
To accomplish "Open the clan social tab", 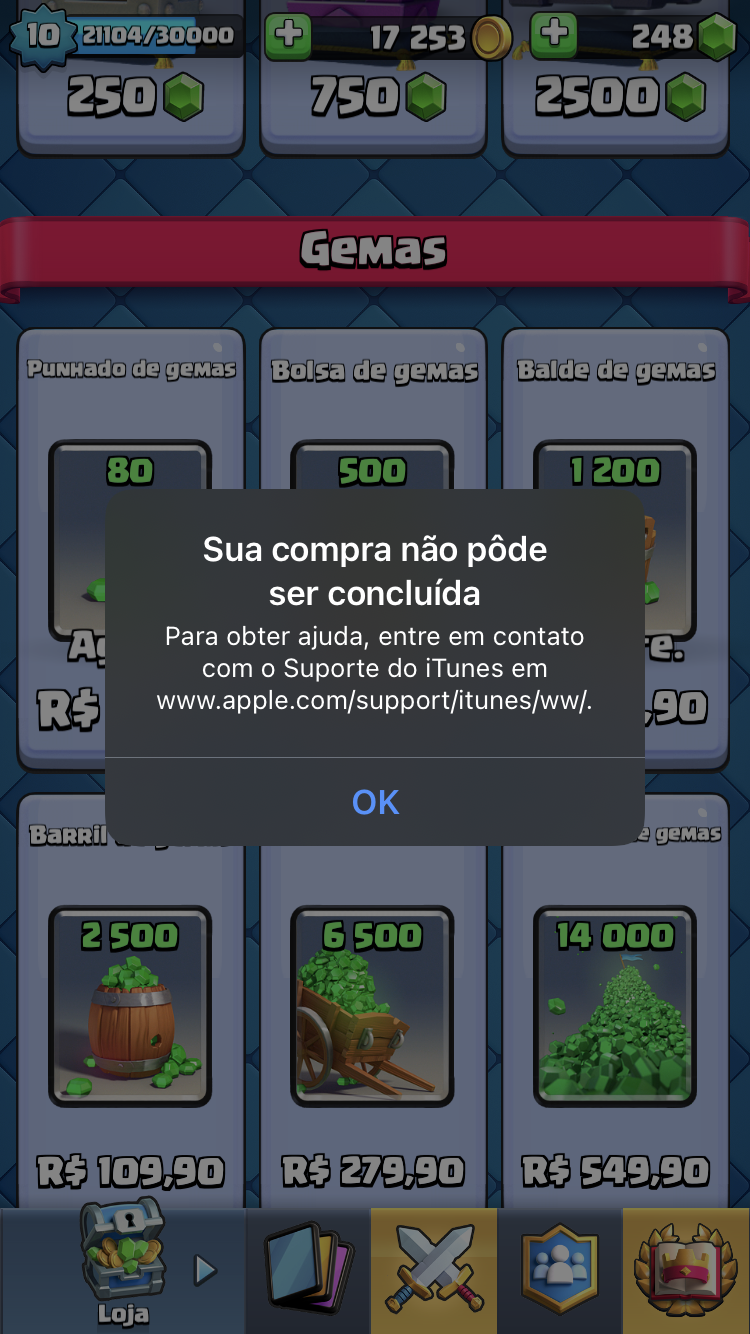I will coord(560,1270).
